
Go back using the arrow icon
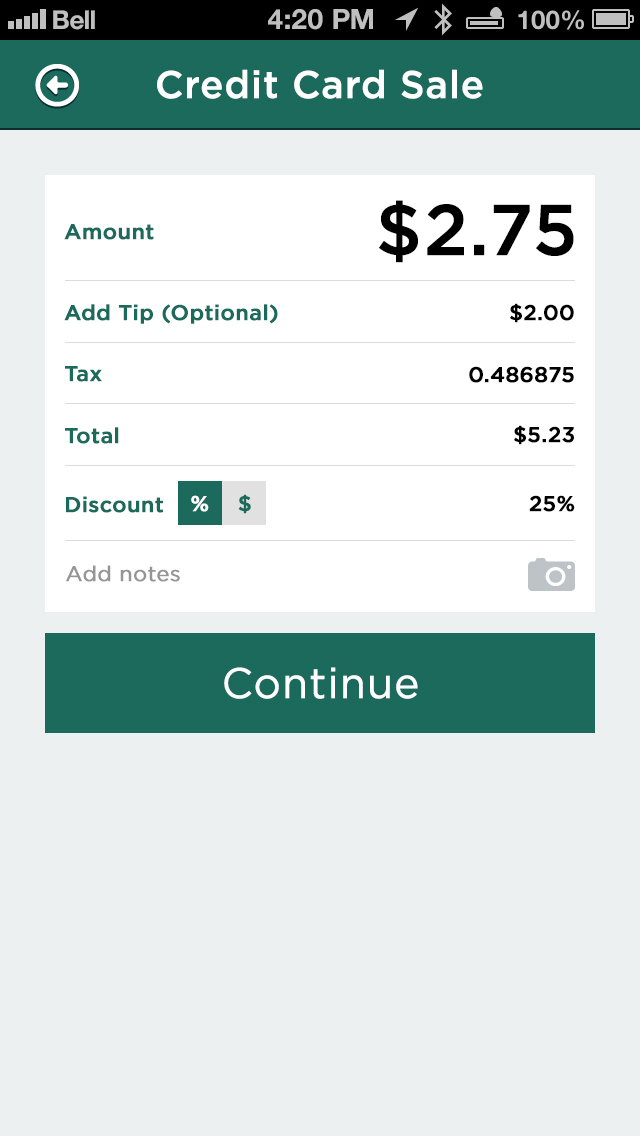pos(57,86)
